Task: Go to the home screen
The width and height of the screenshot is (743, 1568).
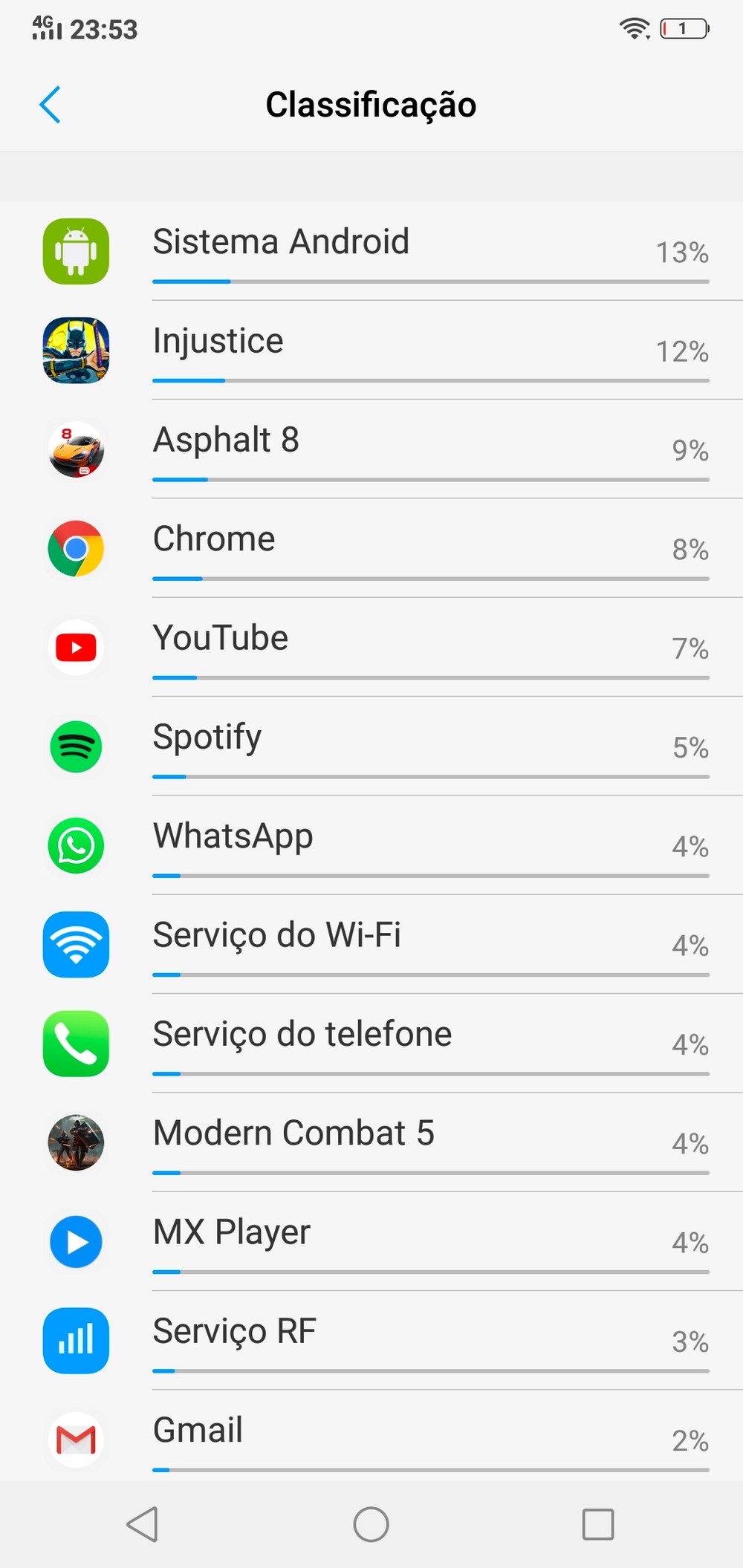Action: [x=371, y=1525]
